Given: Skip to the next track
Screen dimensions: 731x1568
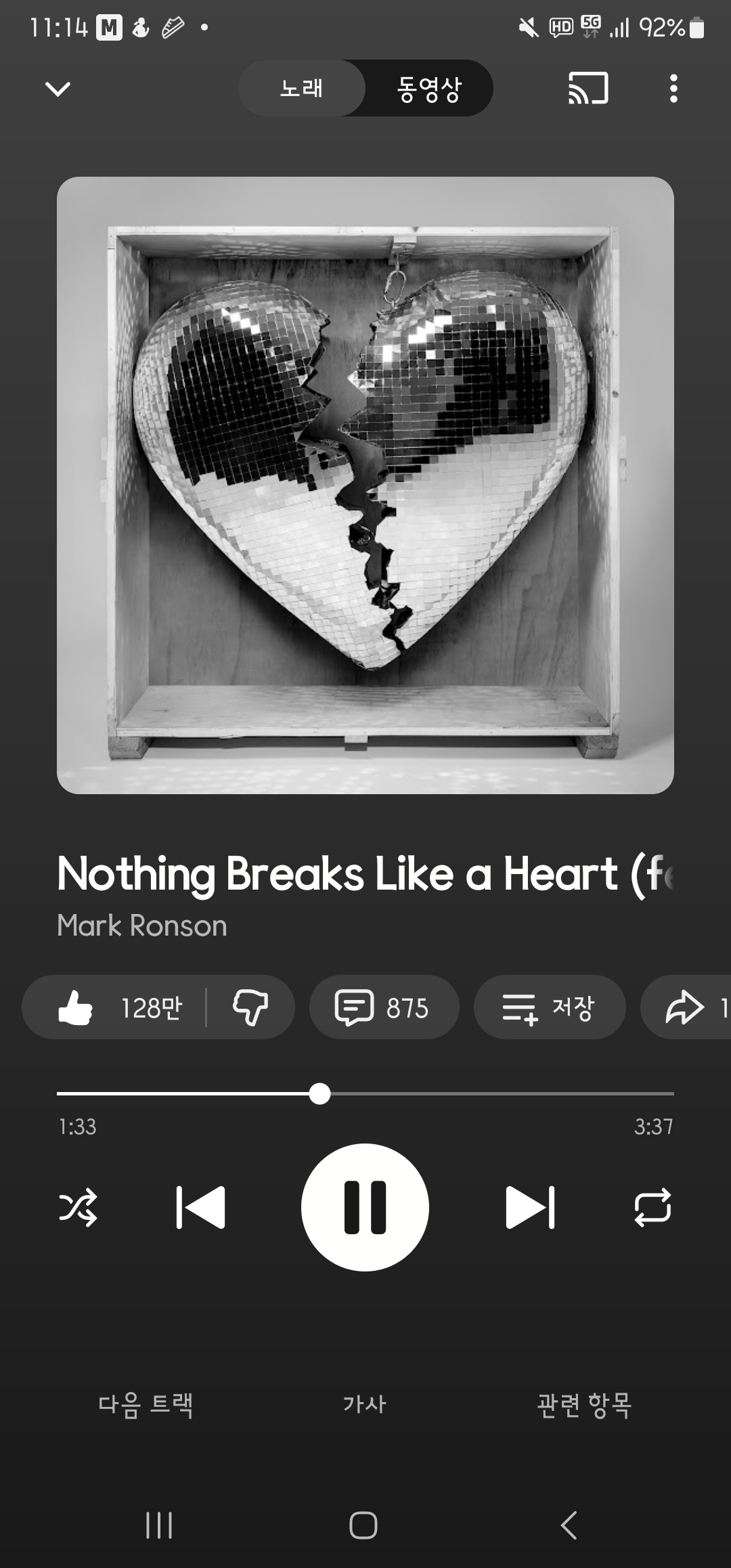Looking at the screenshot, I should [530, 1207].
